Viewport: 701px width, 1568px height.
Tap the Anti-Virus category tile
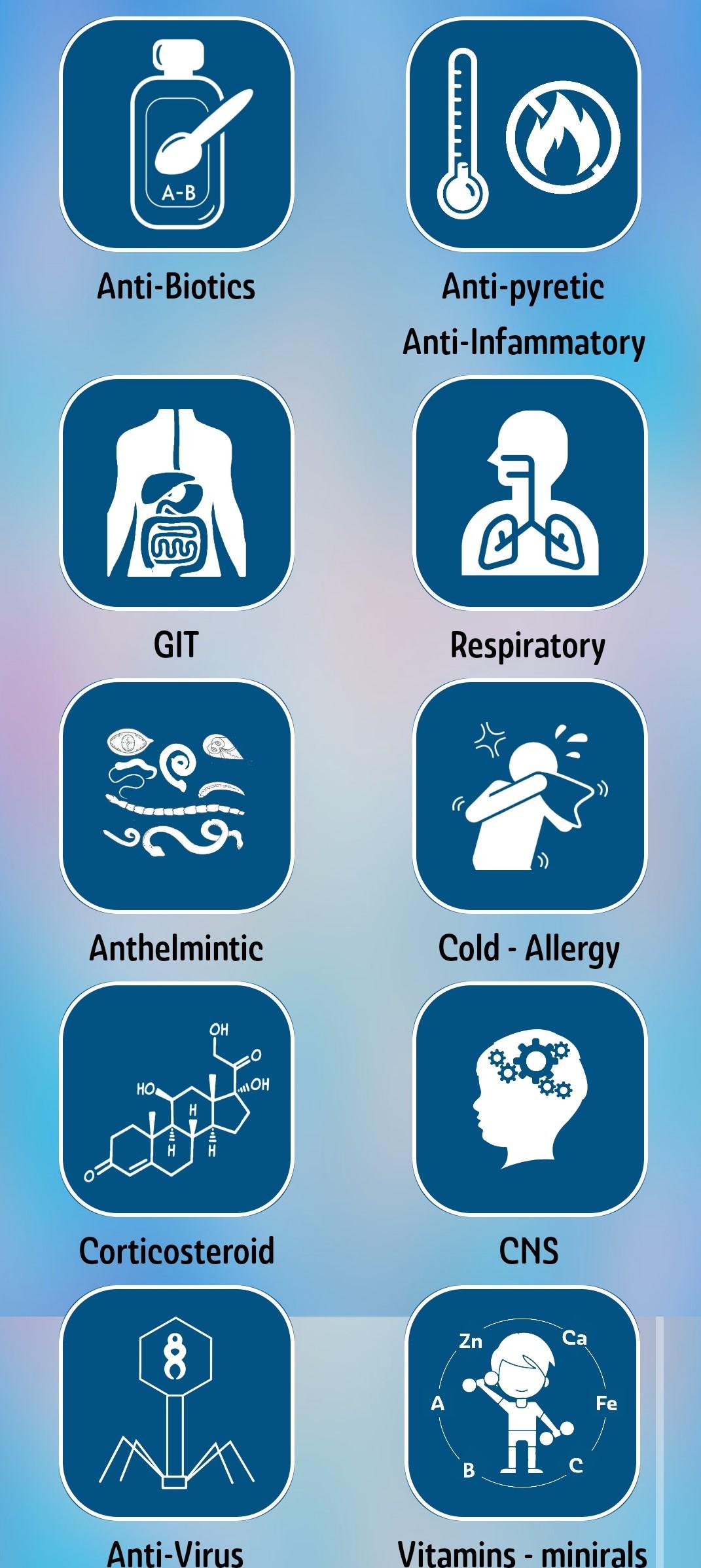(x=176, y=1402)
